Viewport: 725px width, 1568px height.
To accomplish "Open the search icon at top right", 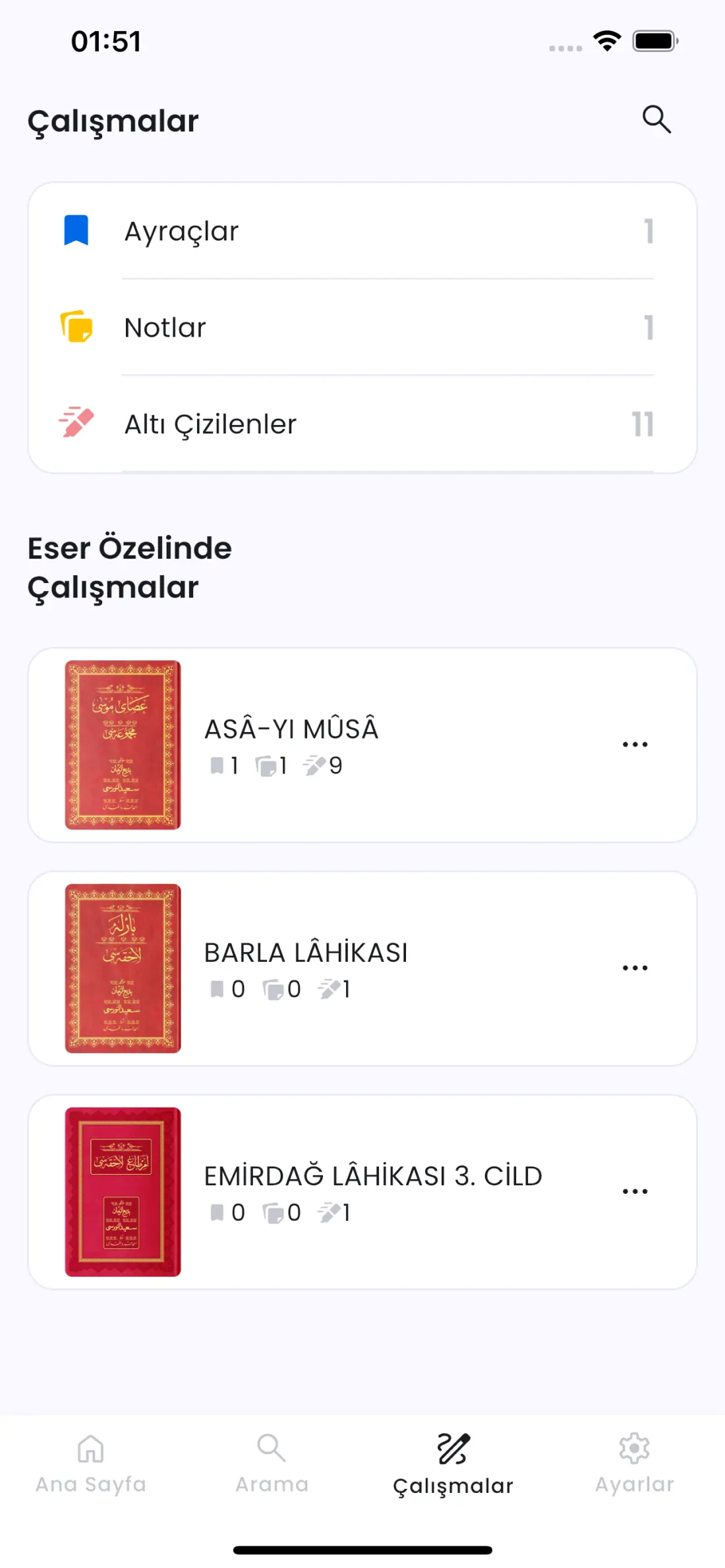I will coord(656,119).
